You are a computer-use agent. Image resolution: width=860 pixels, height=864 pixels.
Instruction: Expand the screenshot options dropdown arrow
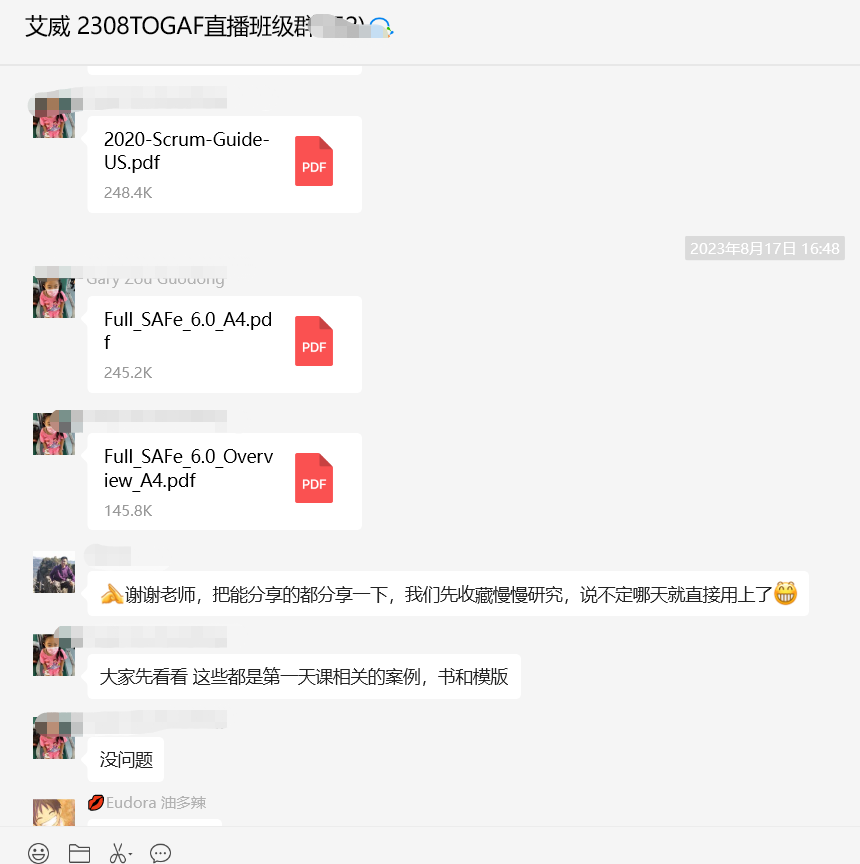[x=129, y=856]
